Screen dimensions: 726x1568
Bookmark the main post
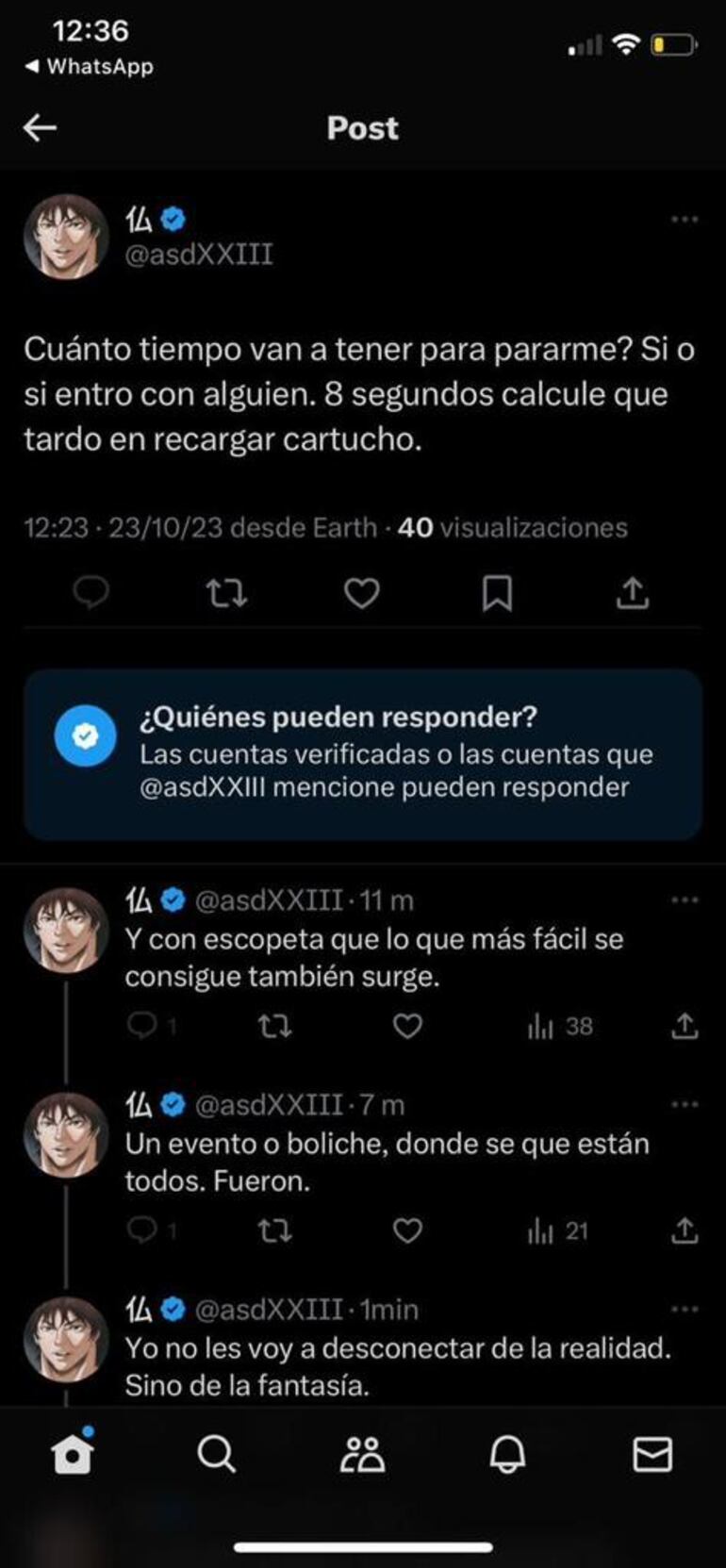tap(498, 593)
